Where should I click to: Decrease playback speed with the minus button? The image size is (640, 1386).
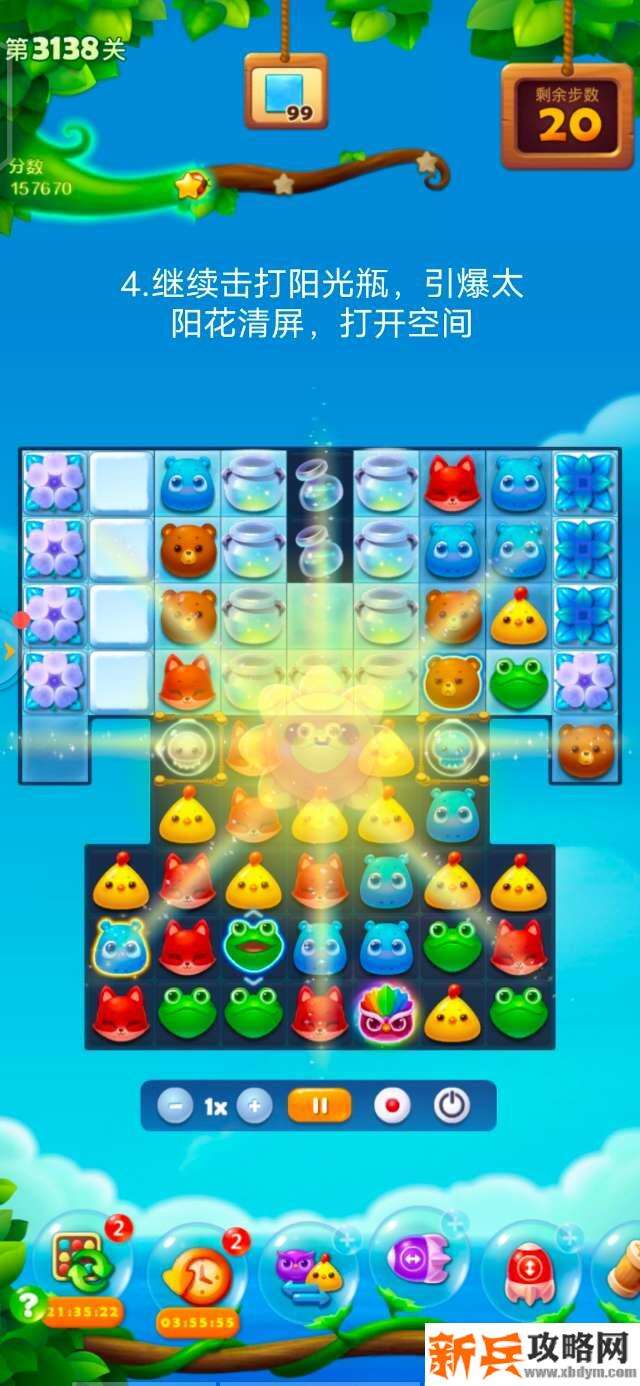(x=175, y=1106)
